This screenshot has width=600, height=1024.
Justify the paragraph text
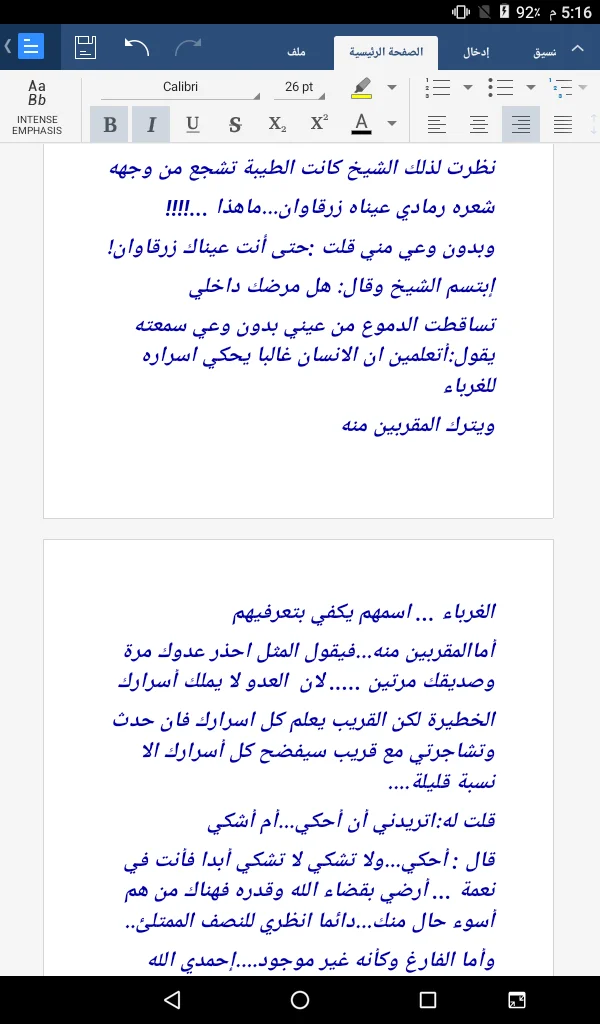pyautogui.click(x=563, y=125)
